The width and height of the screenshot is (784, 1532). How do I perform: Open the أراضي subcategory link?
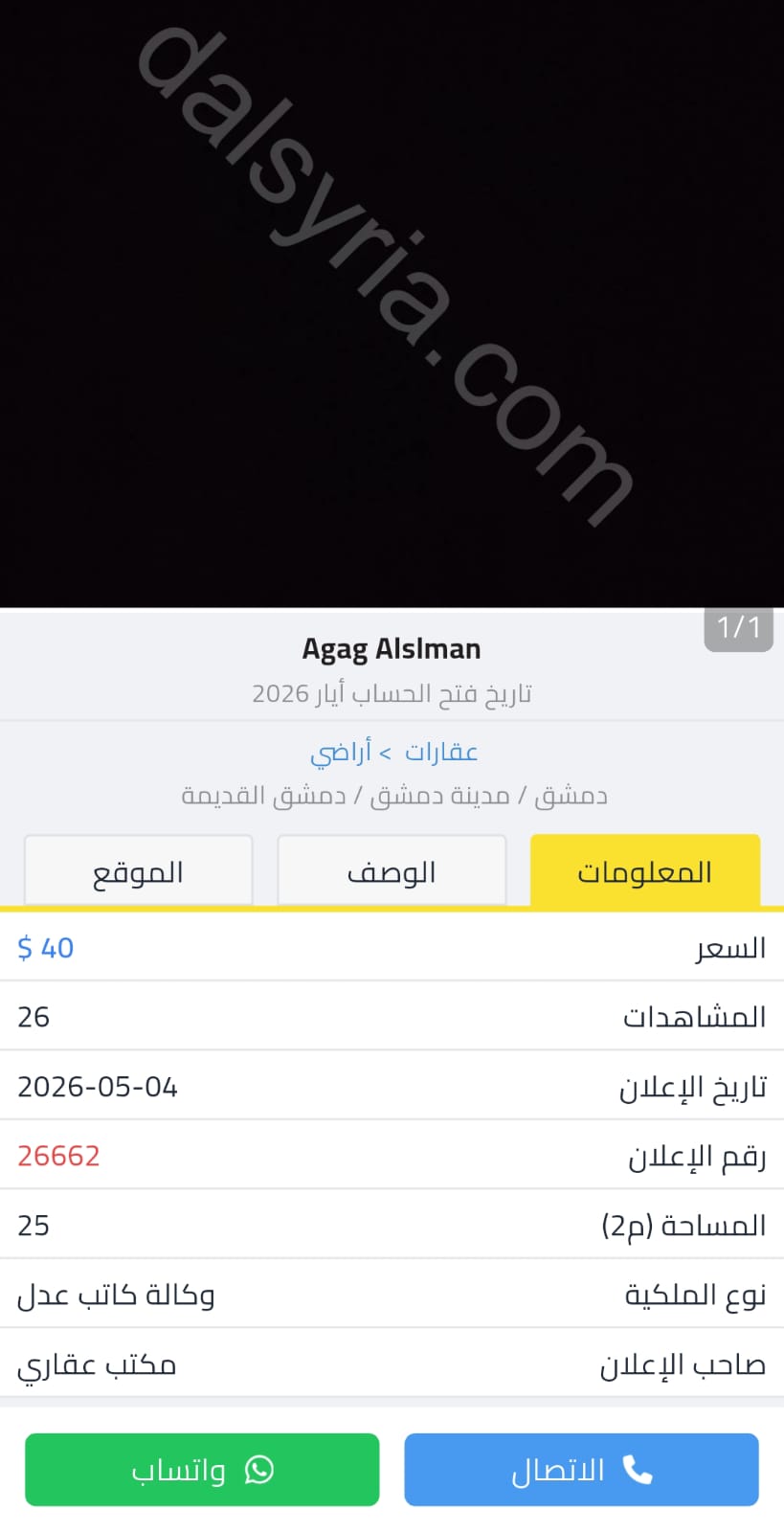point(341,753)
